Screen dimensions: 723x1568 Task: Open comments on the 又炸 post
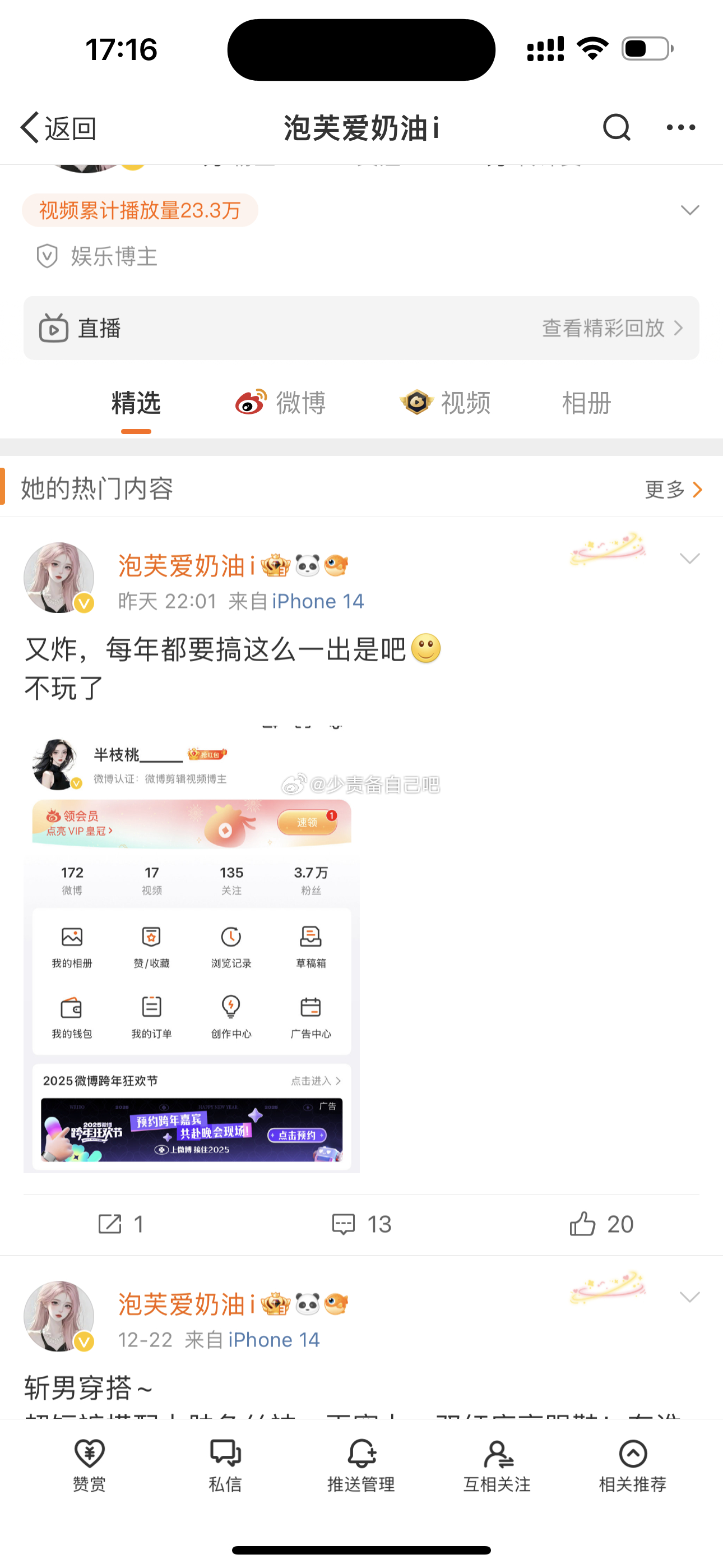pos(361,1224)
